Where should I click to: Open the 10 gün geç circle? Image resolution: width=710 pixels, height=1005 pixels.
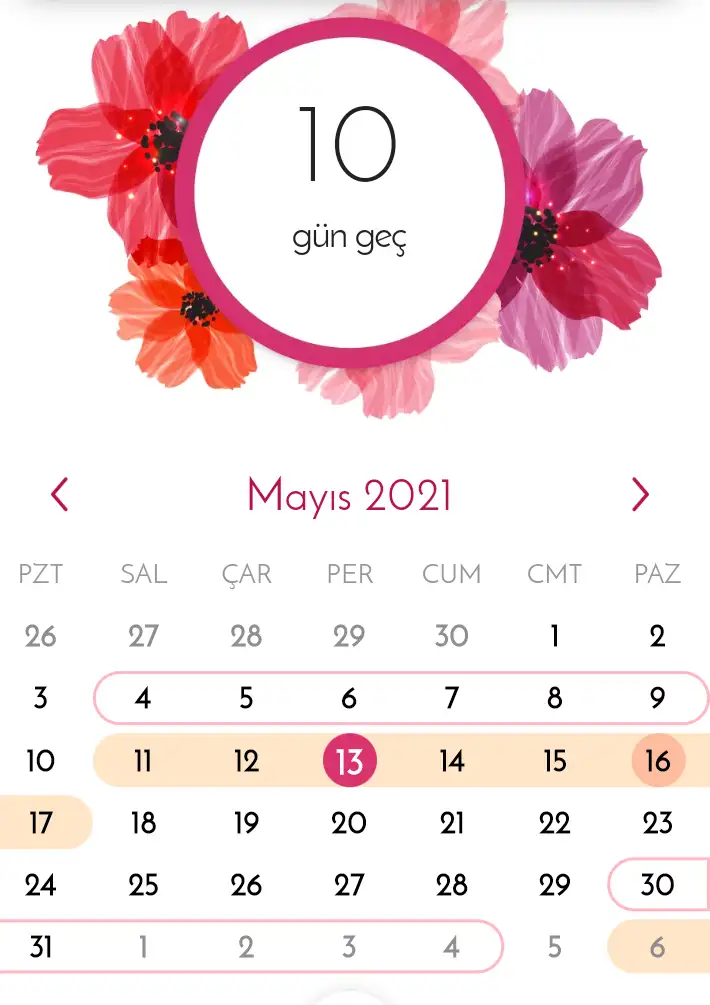pyautogui.click(x=350, y=190)
